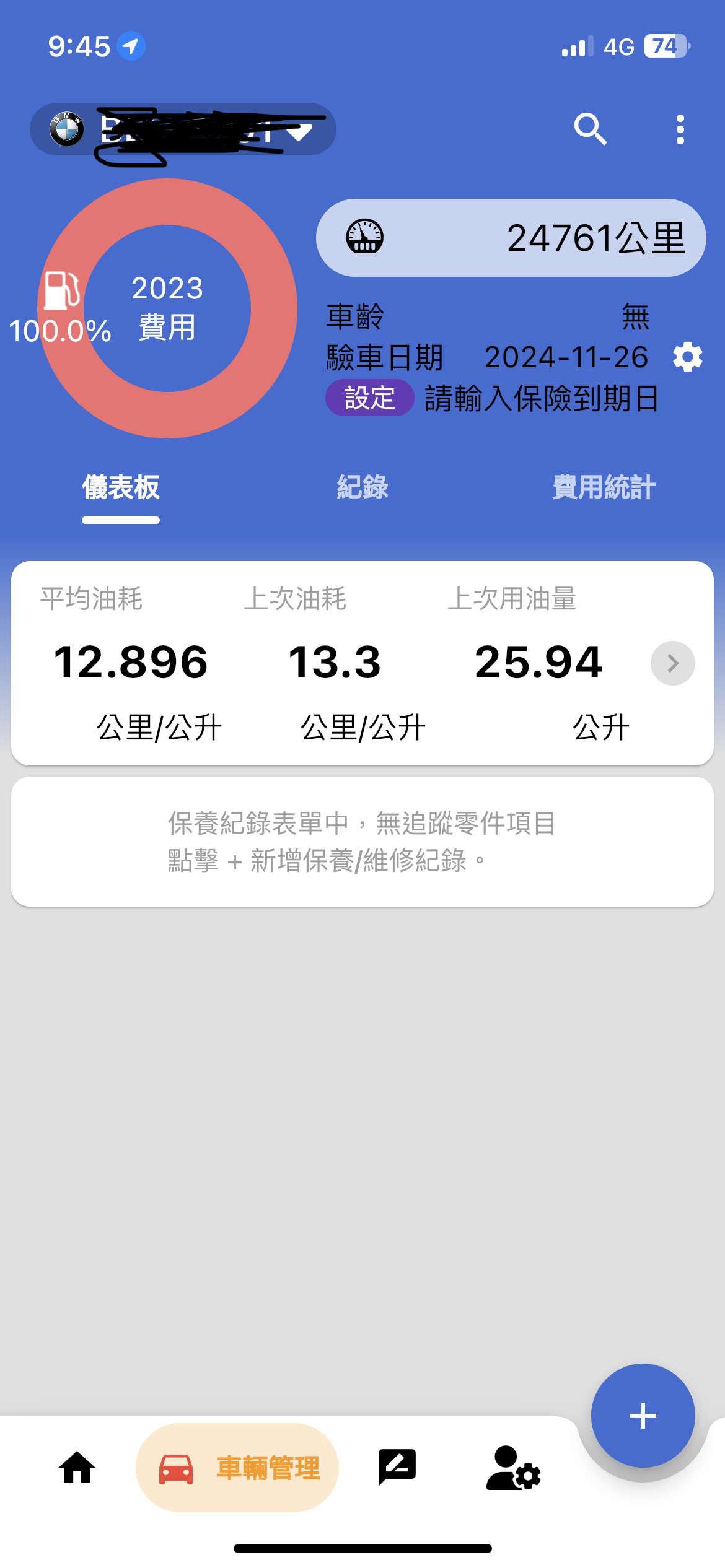Viewport: 725px width, 1568px height.
Task: Open the message edit icon in the bottom bar
Action: coord(397,1468)
